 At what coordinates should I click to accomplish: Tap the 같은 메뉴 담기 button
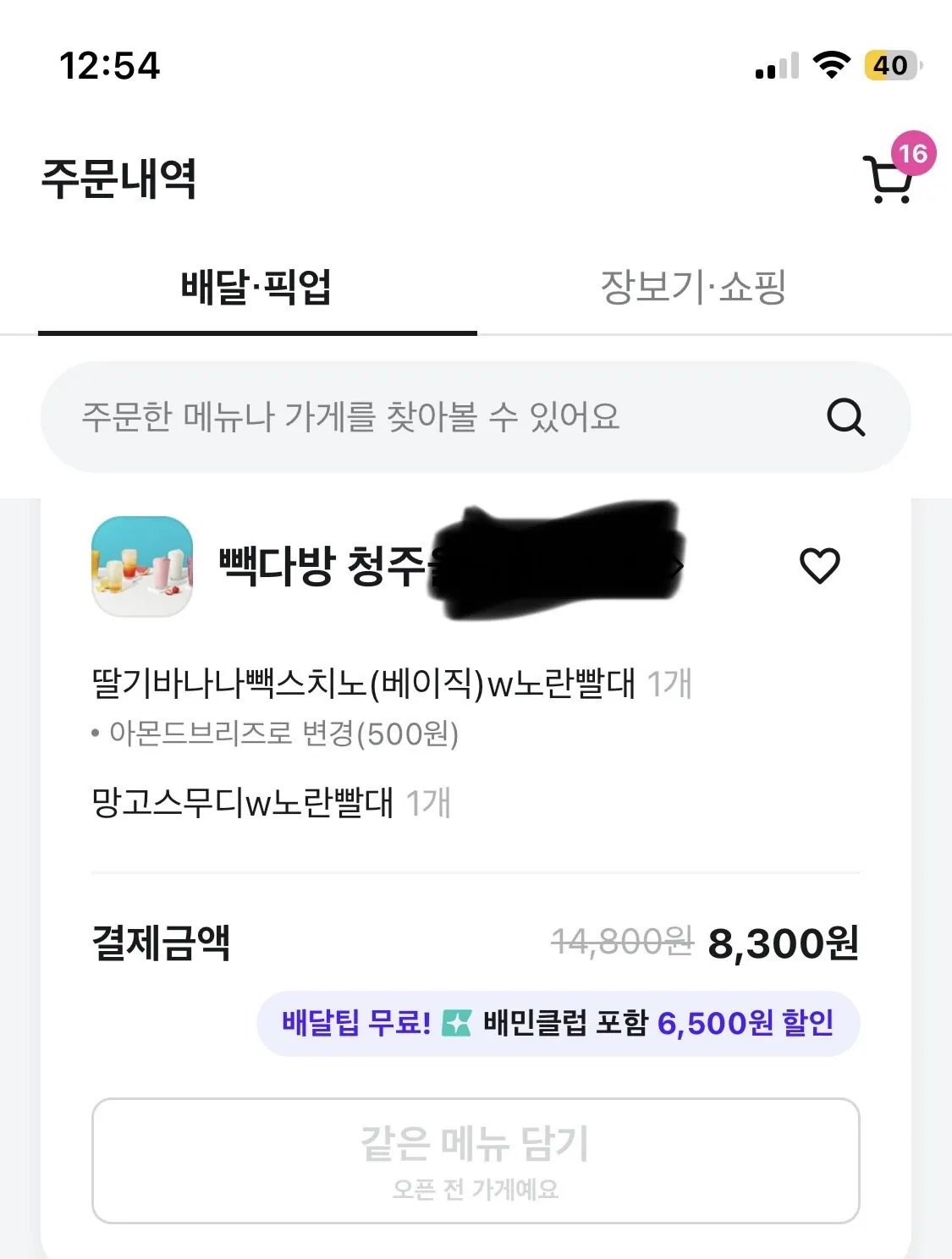(476, 1160)
